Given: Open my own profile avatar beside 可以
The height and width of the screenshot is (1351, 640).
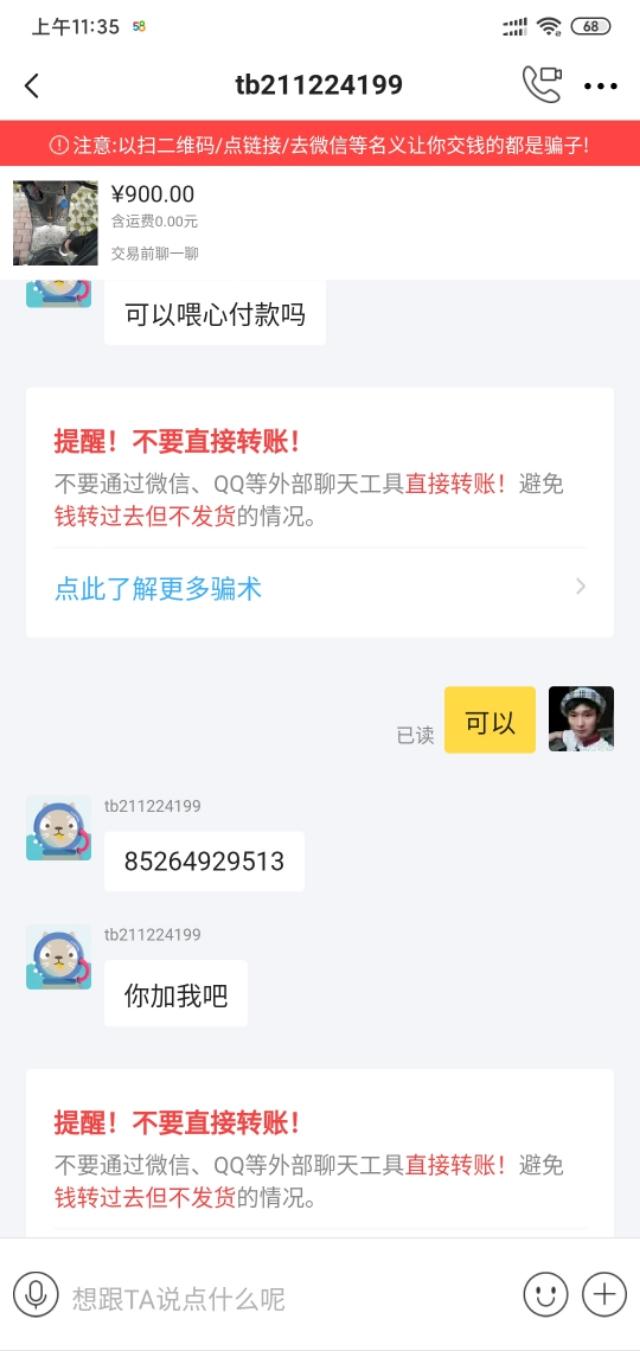Looking at the screenshot, I should (x=581, y=719).
